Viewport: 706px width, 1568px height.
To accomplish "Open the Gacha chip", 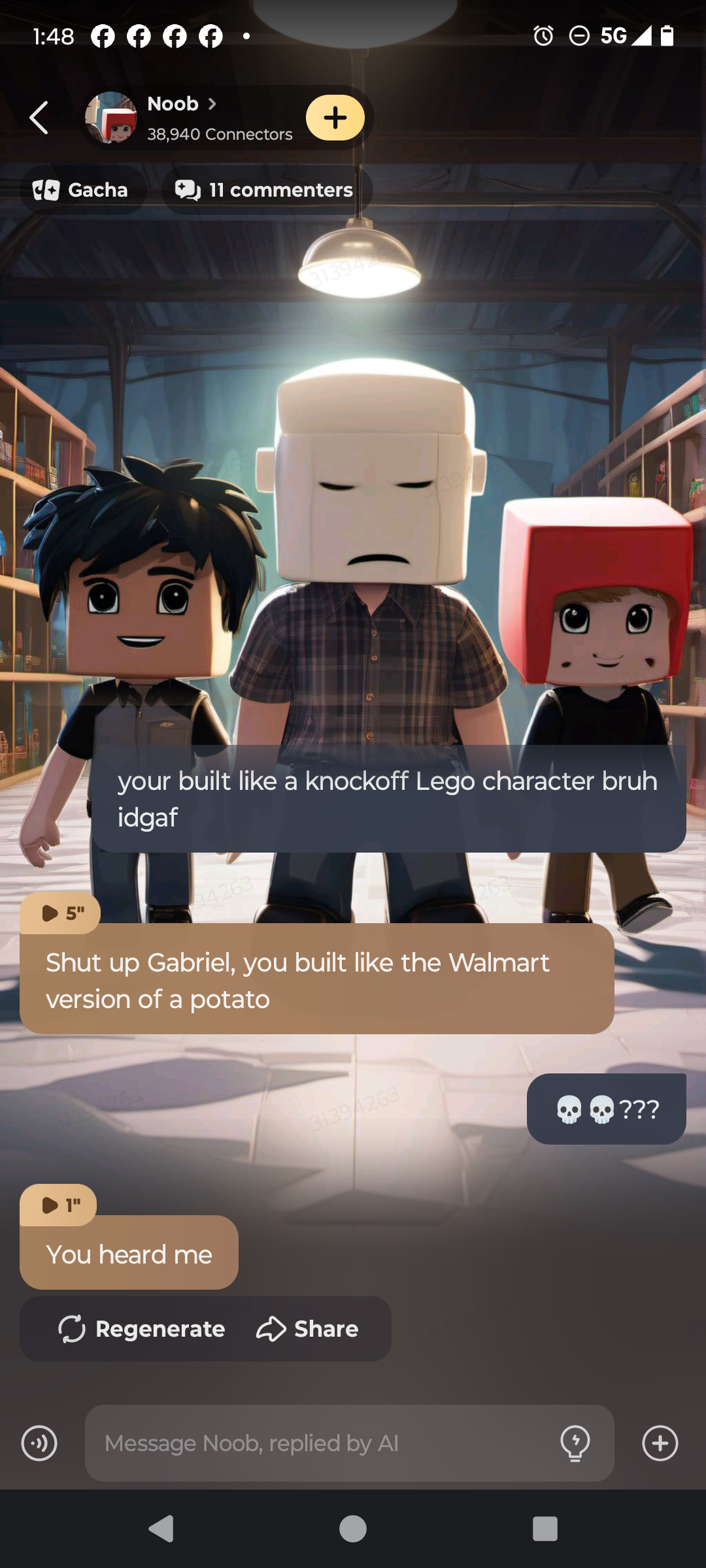I will [x=82, y=190].
